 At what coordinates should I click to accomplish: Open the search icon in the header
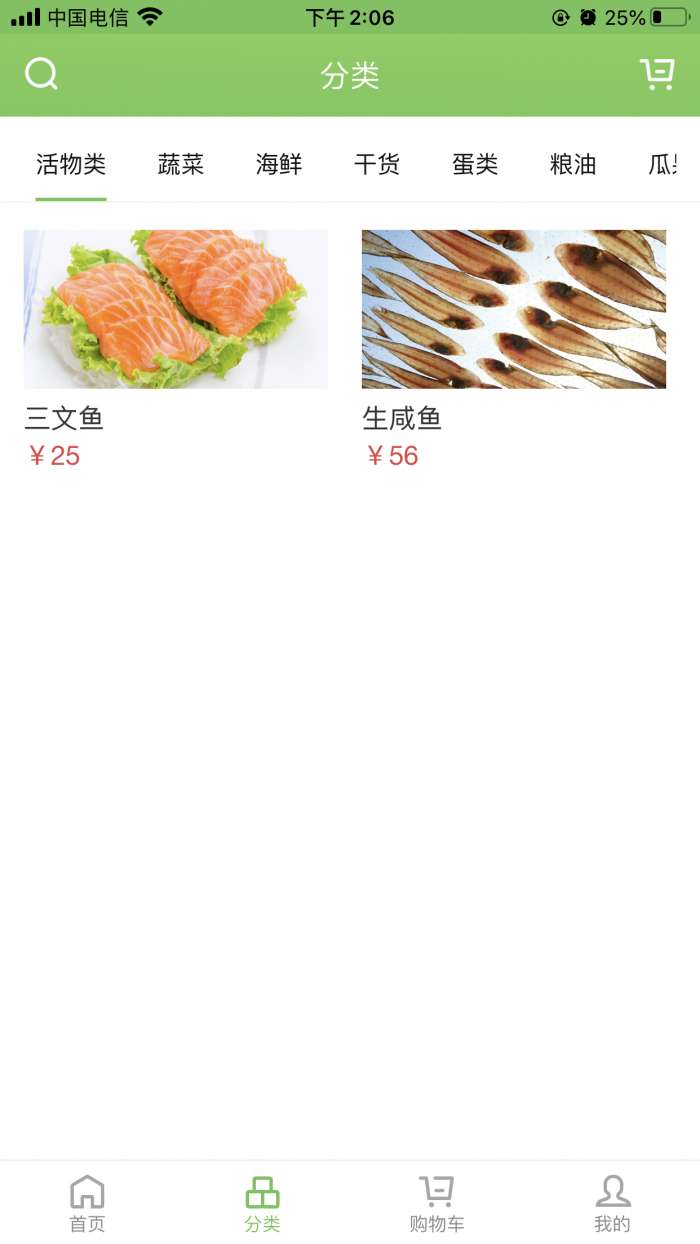tap(41, 74)
